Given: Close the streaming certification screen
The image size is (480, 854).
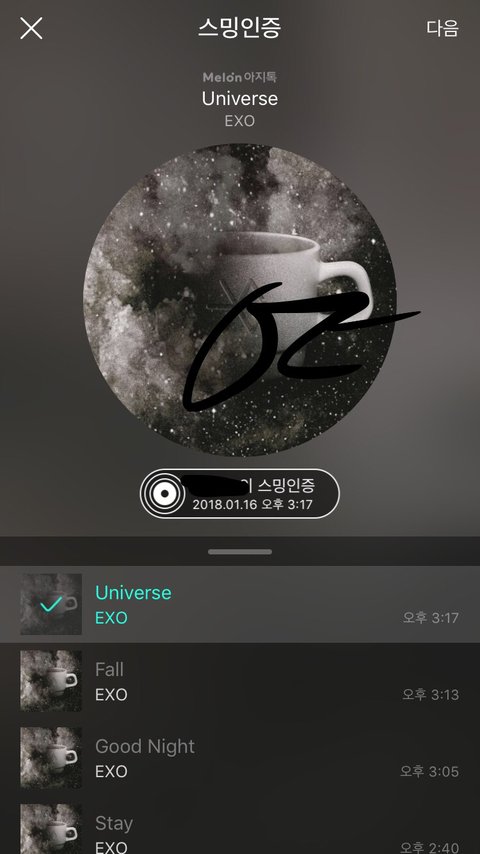Looking at the screenshot, I should coord(32,28).
